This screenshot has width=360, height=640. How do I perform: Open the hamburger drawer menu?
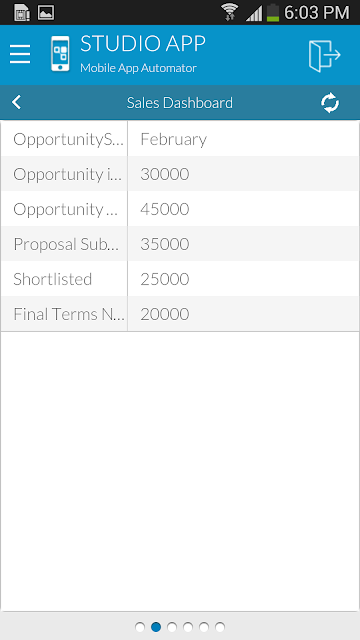[x=20, y=54]
